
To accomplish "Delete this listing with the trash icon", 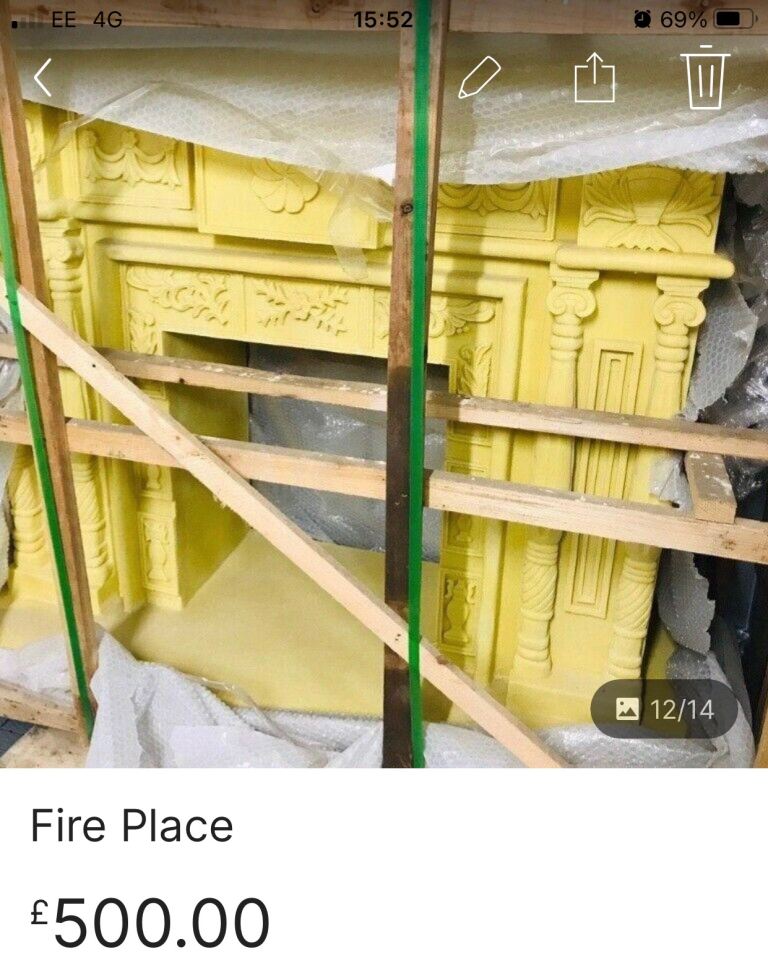I will (706, 77).
